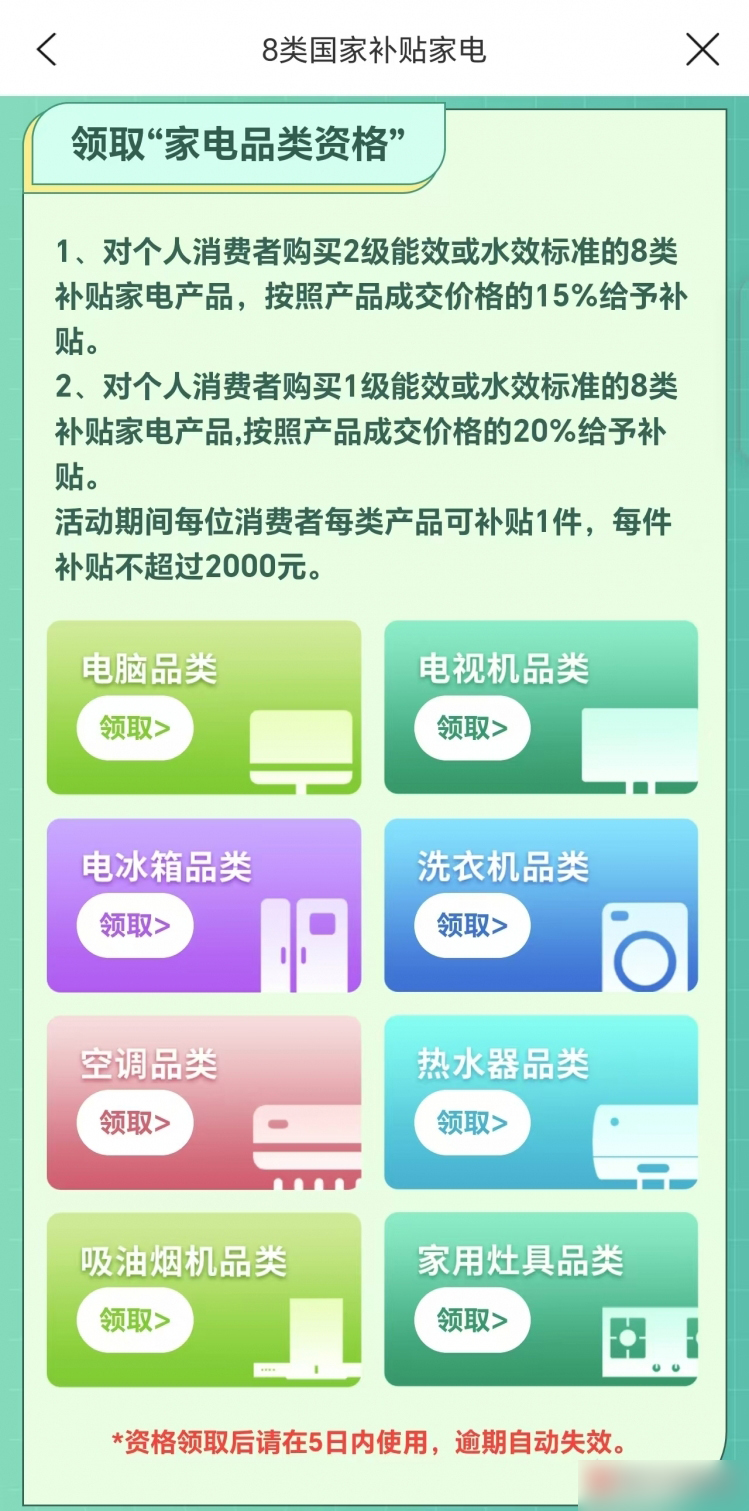
Task: Claim the 吸油烟机品类 qualification
Action: point(135,1320)
